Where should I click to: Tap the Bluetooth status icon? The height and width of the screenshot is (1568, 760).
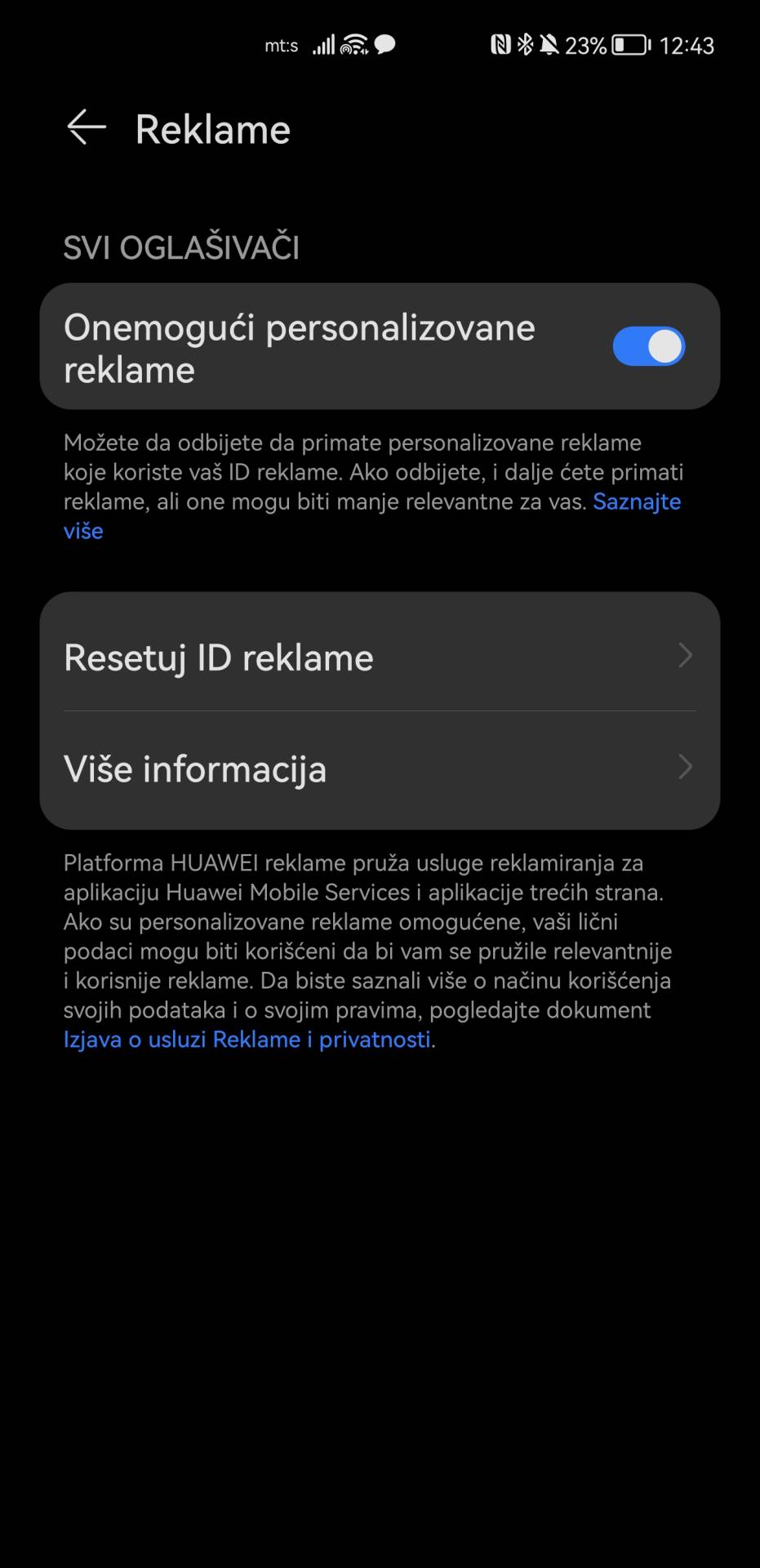(523, 45)
